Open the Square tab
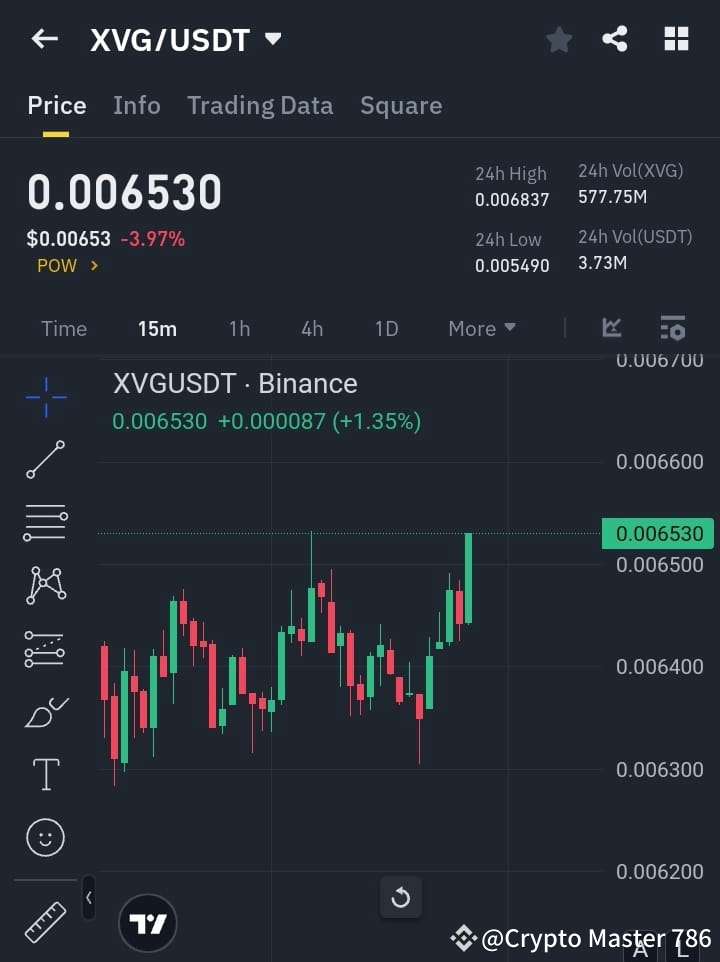This screenshot has width=720, height=962. click(x=401, y=105)
